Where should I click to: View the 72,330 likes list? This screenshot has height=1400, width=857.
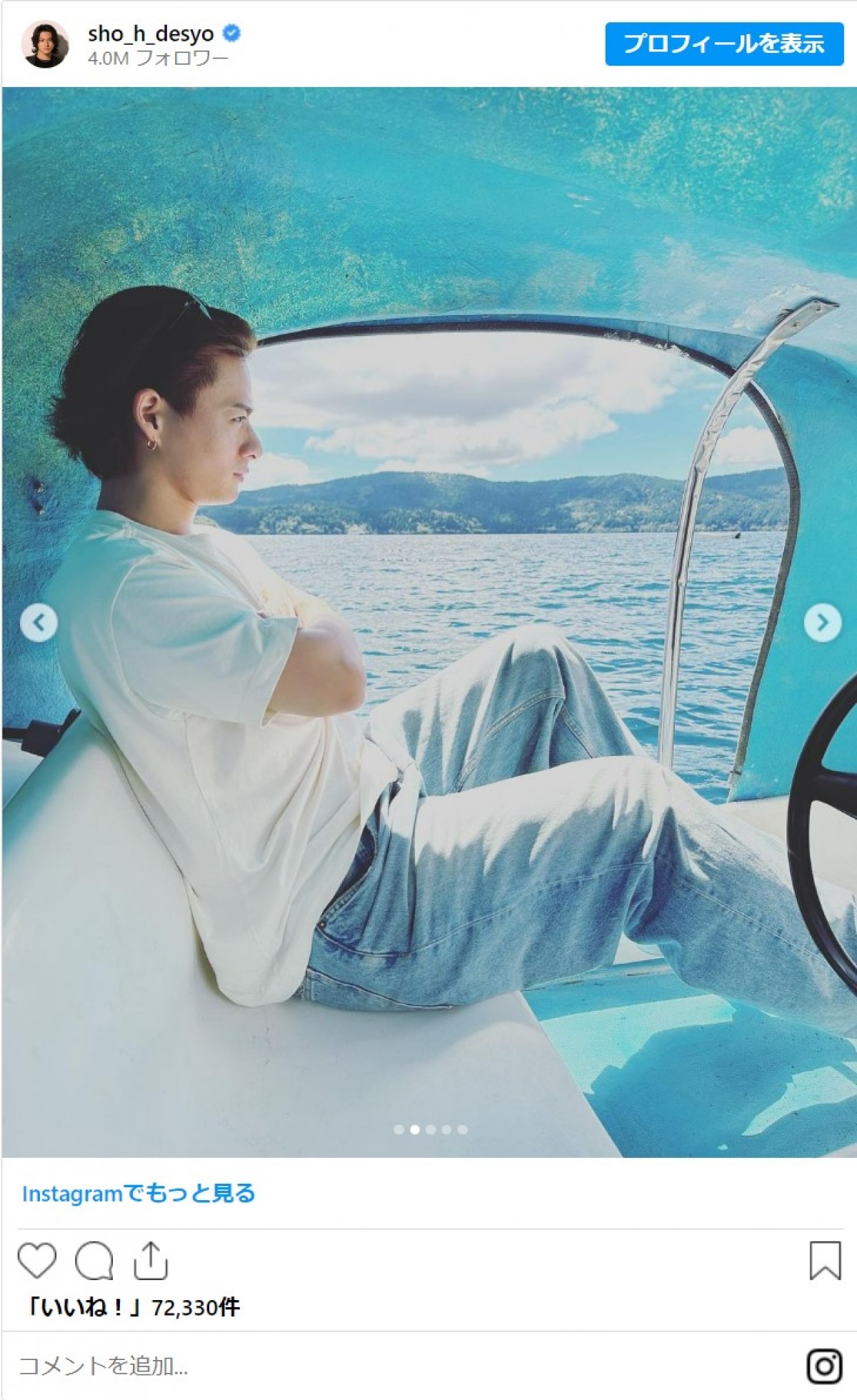coord(133,1307)
